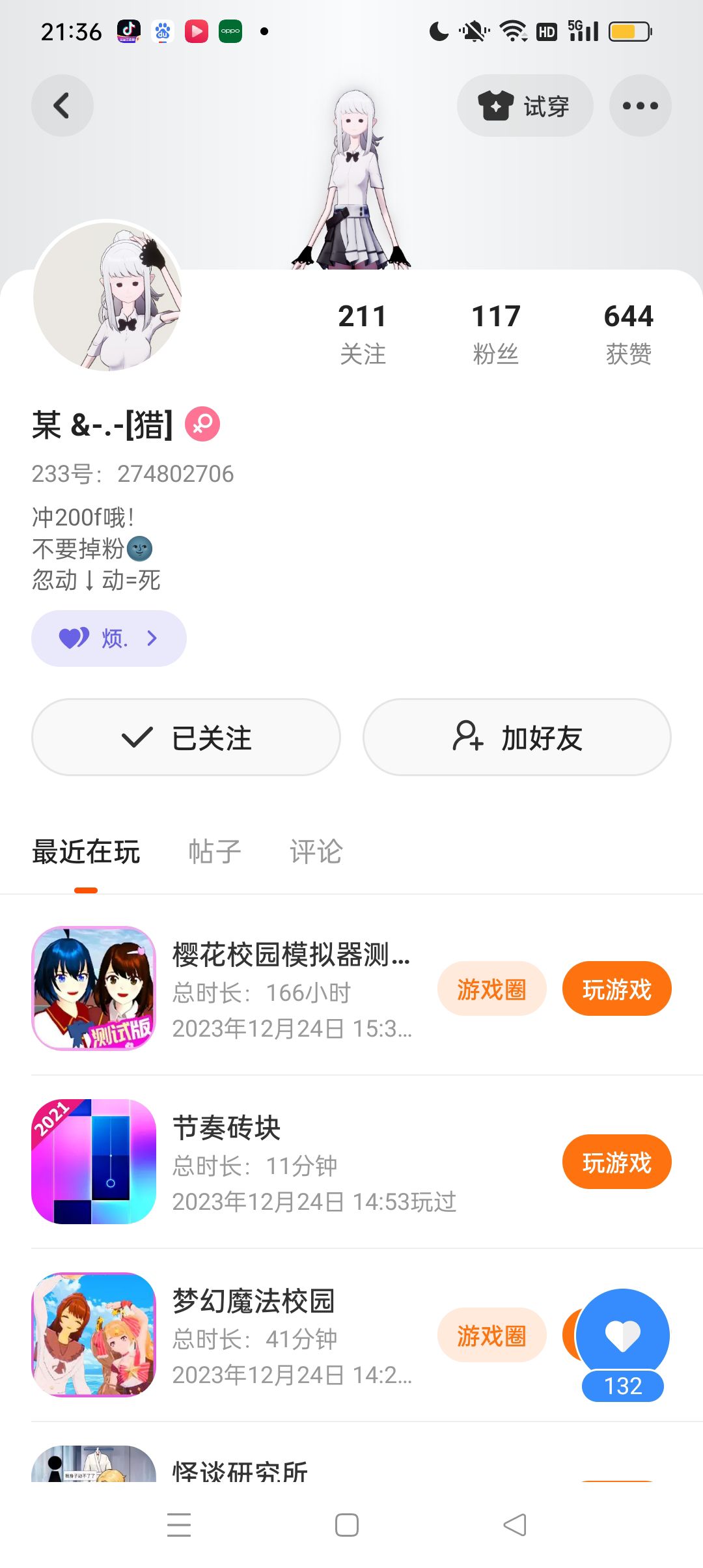Image resolution: width=703 pixels, height=1568 pixels.
Task: Unfollow via the 已关注 button
Action: pyautogui.click(x=186, y=737)
